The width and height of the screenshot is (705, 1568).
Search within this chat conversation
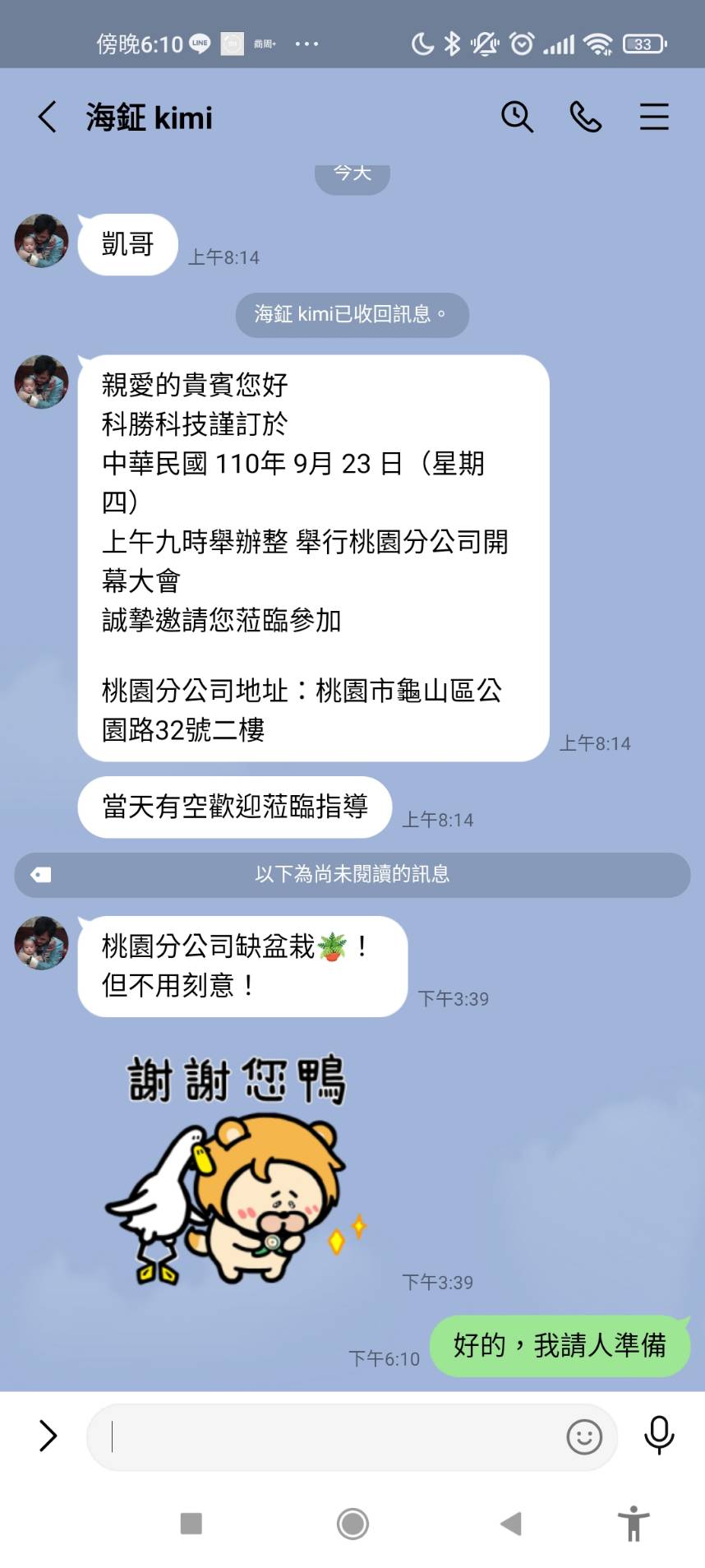[x=517, y=117]
